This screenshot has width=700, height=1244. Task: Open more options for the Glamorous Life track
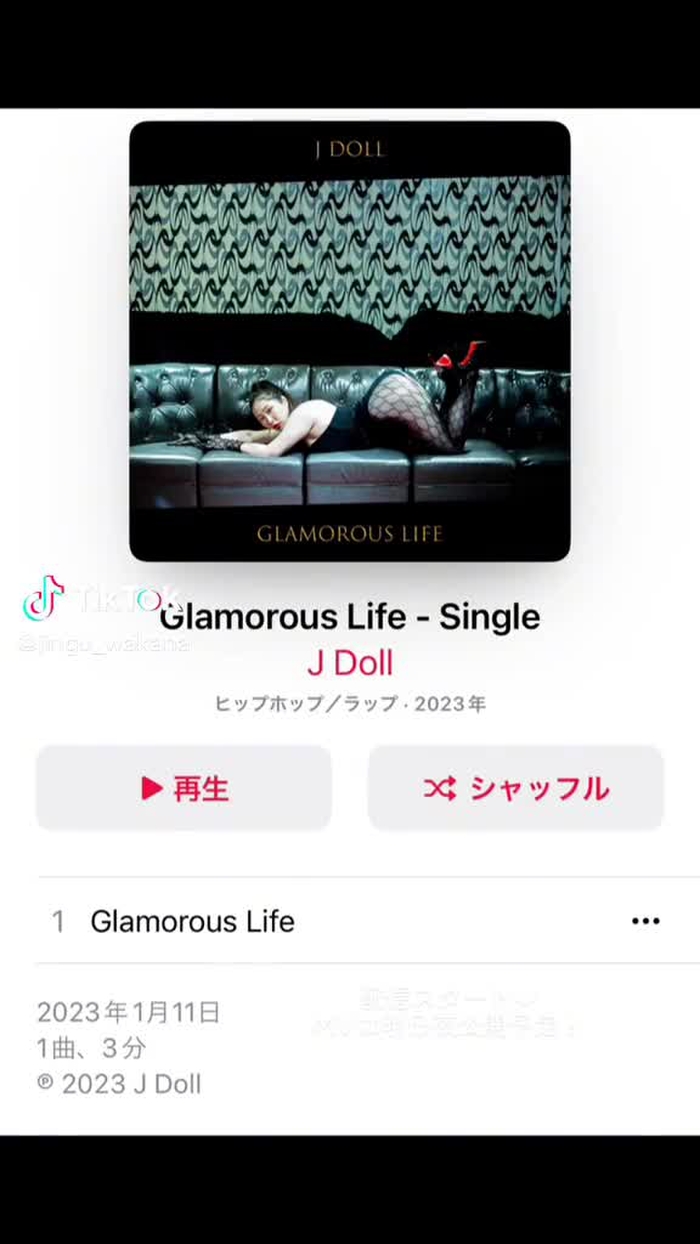(645, 921)
